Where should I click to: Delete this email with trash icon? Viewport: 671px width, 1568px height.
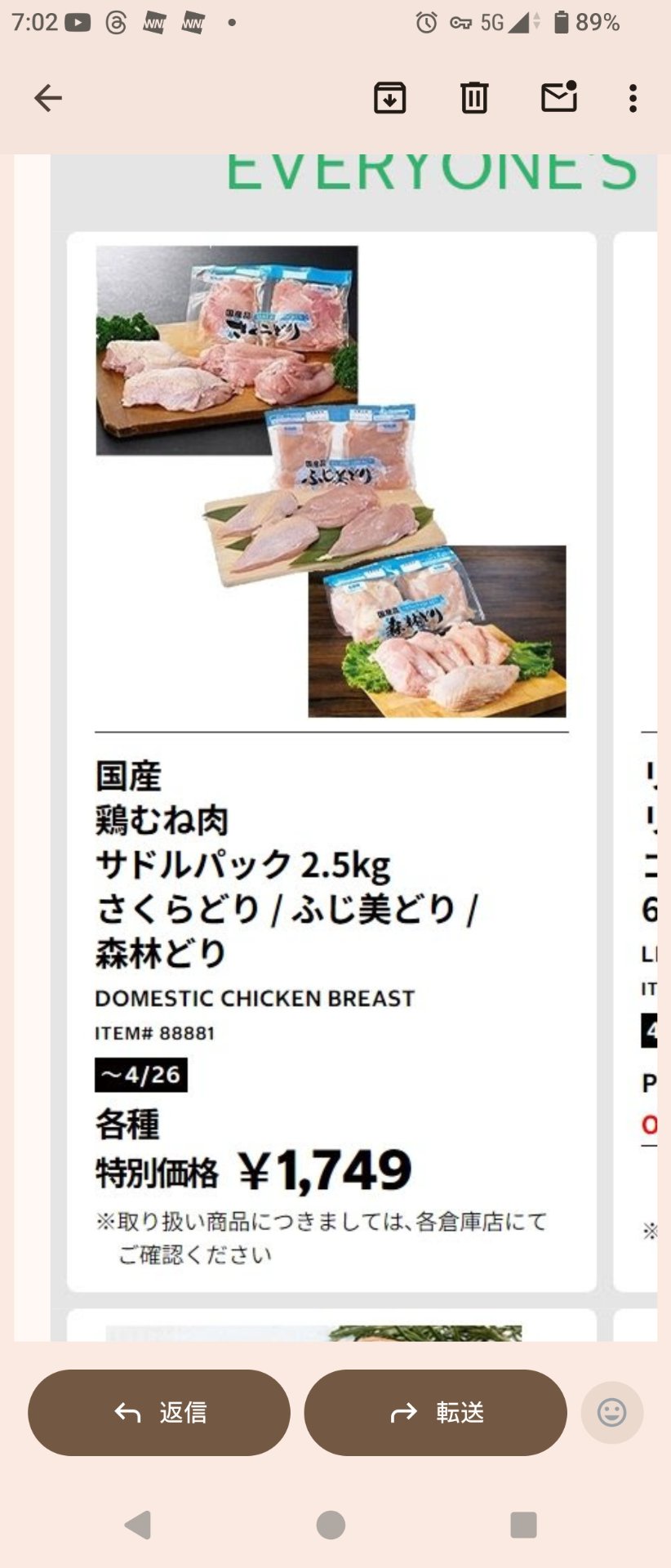[474, 98]
